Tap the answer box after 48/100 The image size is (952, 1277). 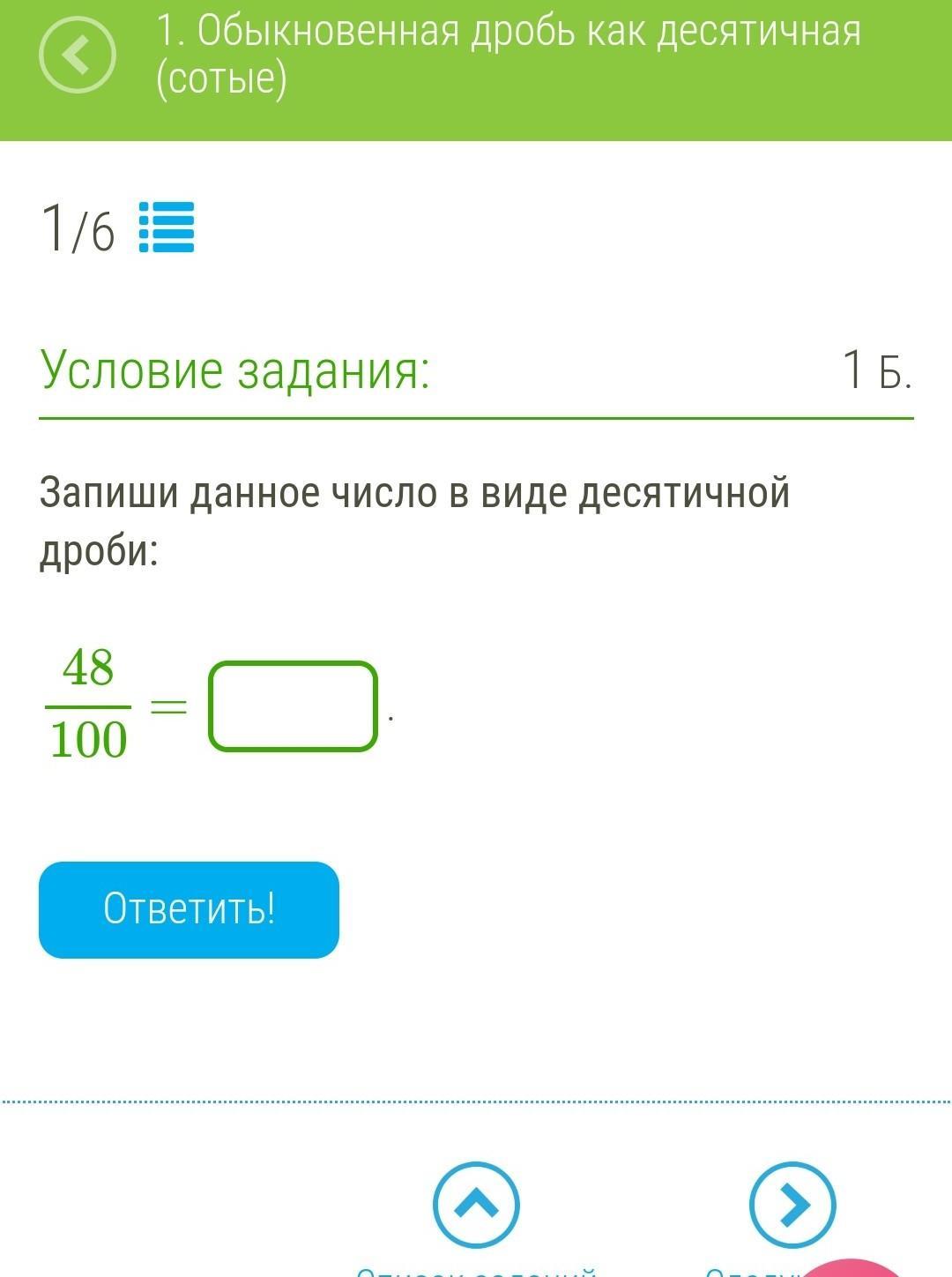[x=293, y=706]
